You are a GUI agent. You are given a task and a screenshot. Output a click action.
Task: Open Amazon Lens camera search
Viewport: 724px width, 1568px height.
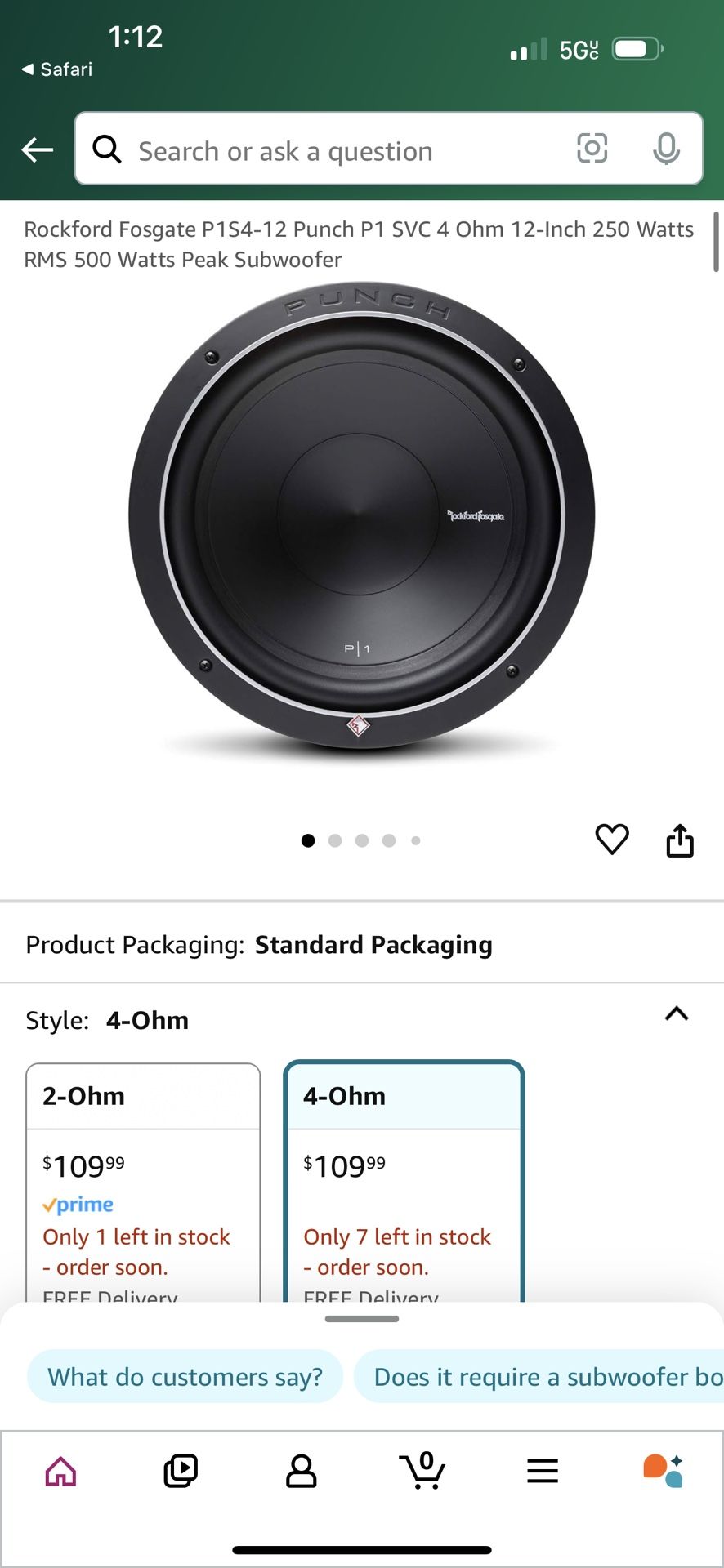(x=593, y=149)
